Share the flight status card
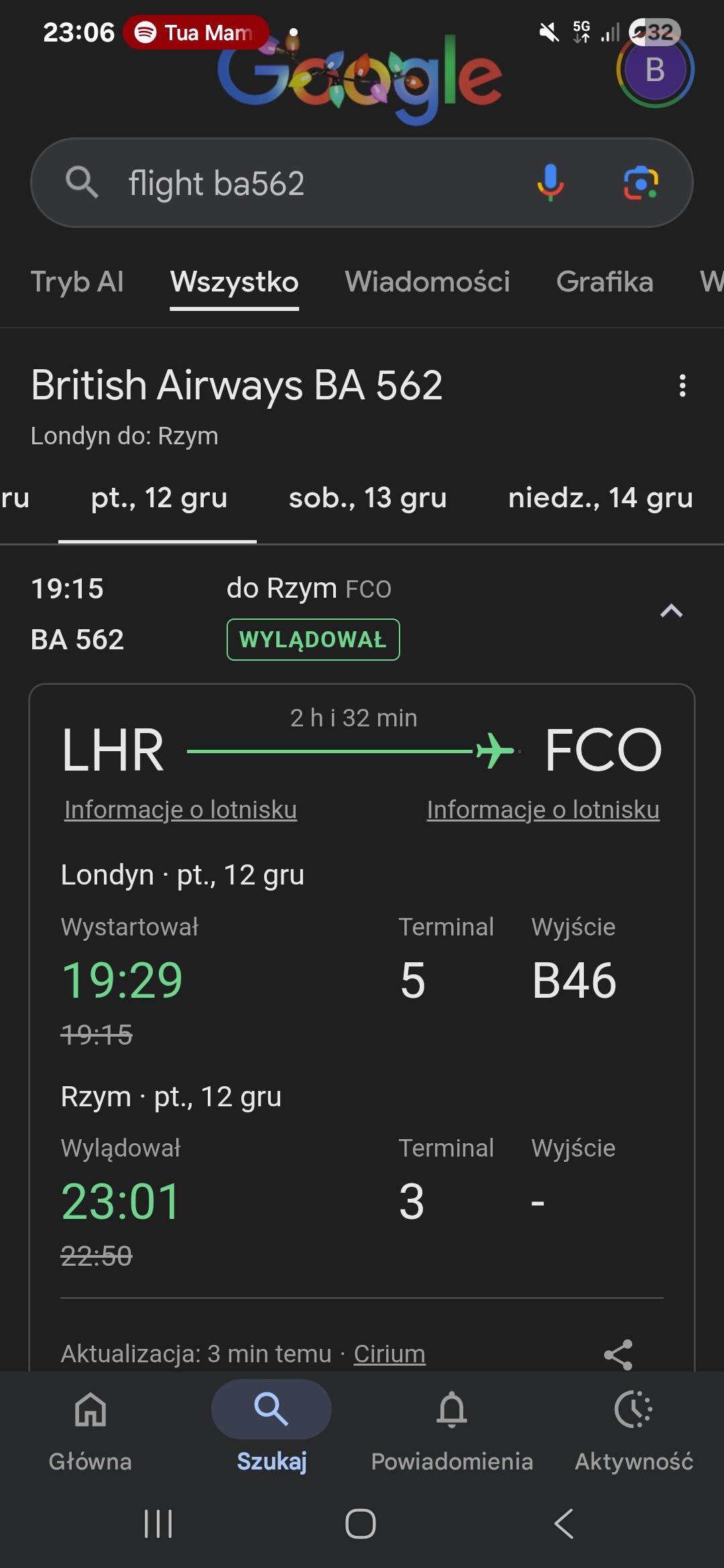Viewport: 724px width, 1568px height. [x=618, y=1355]
